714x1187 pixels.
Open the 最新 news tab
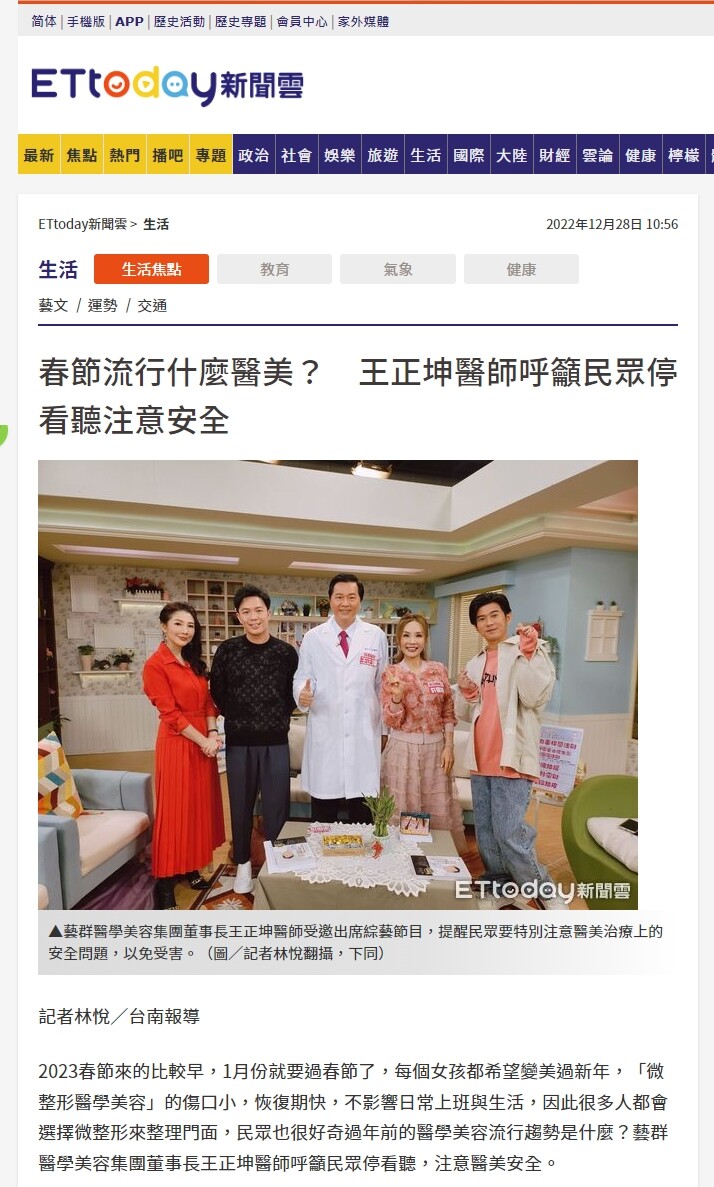(x=39, y=155)
